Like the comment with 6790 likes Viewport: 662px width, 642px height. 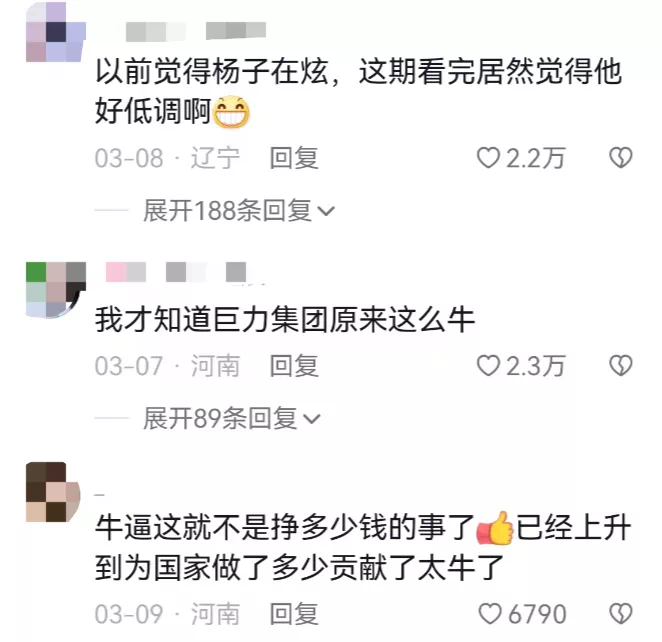point(488,613)
